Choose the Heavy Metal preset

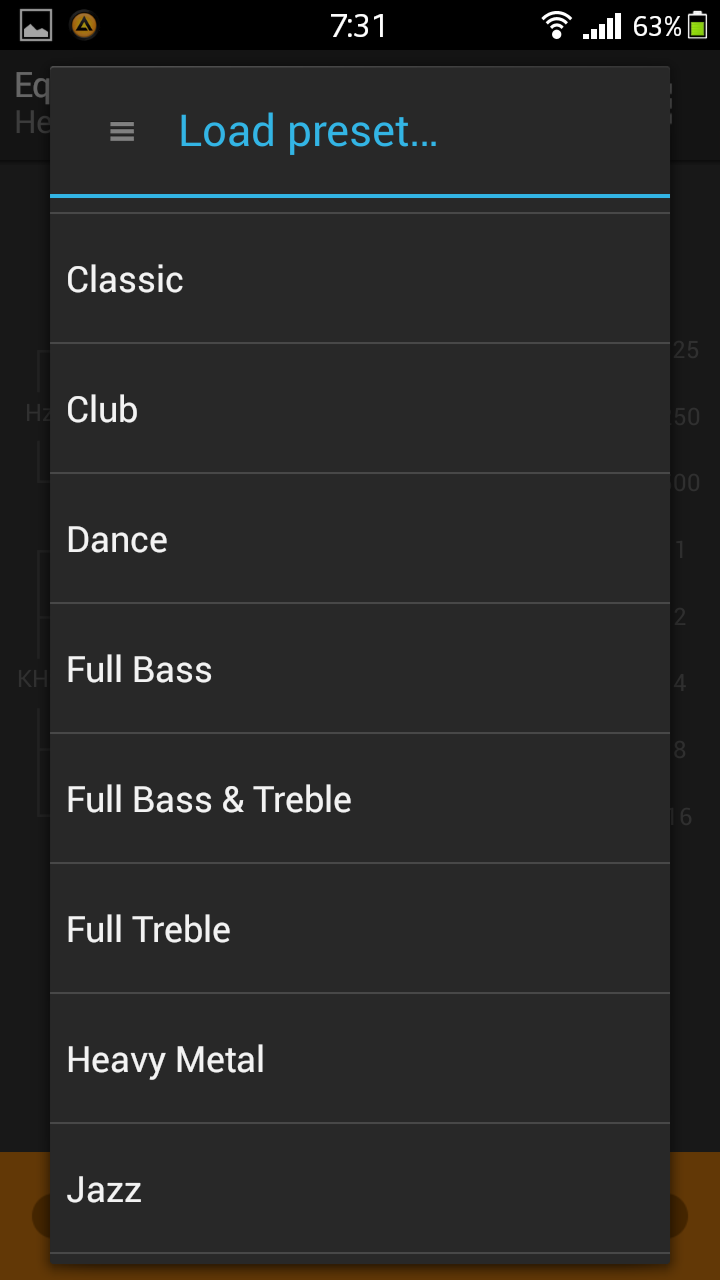360,1059
